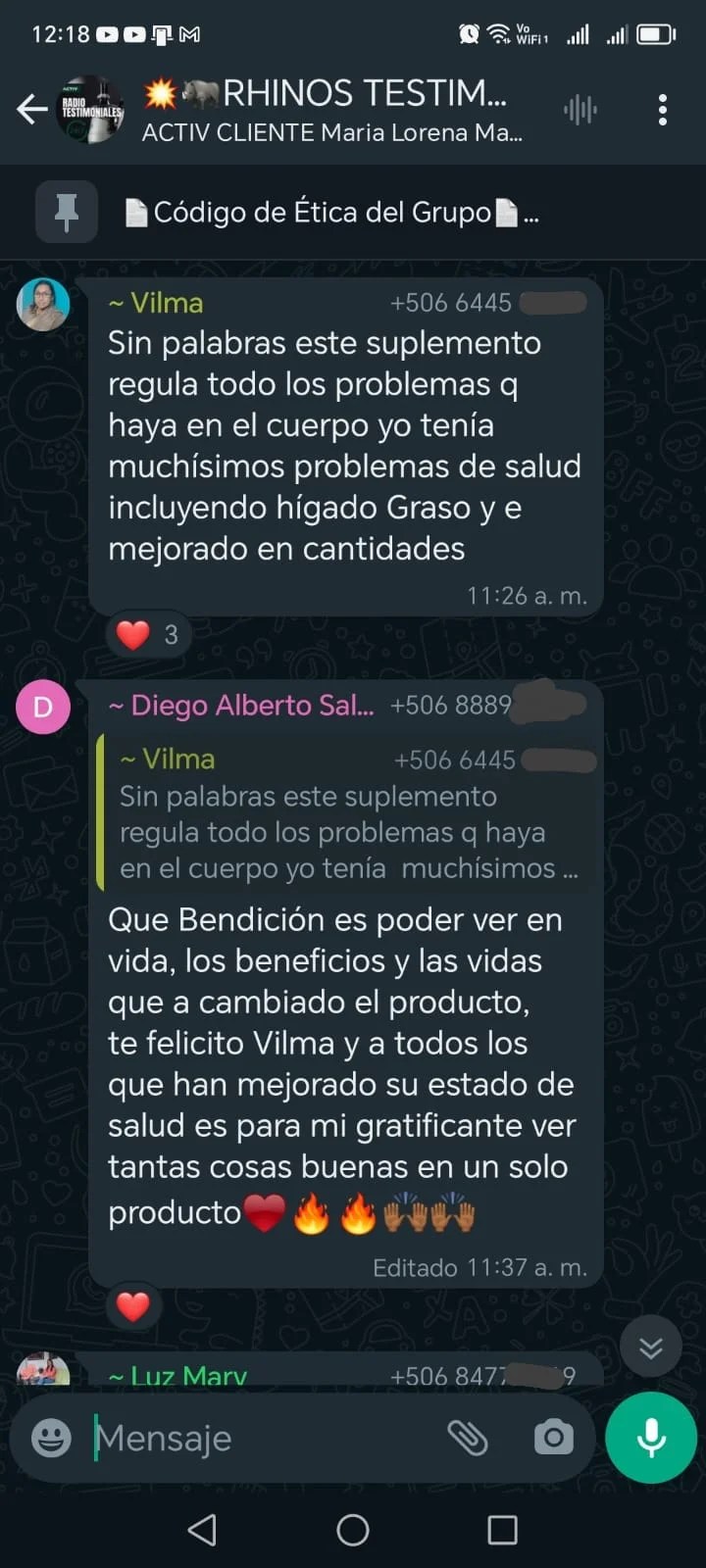Record a voice message

651,1438
